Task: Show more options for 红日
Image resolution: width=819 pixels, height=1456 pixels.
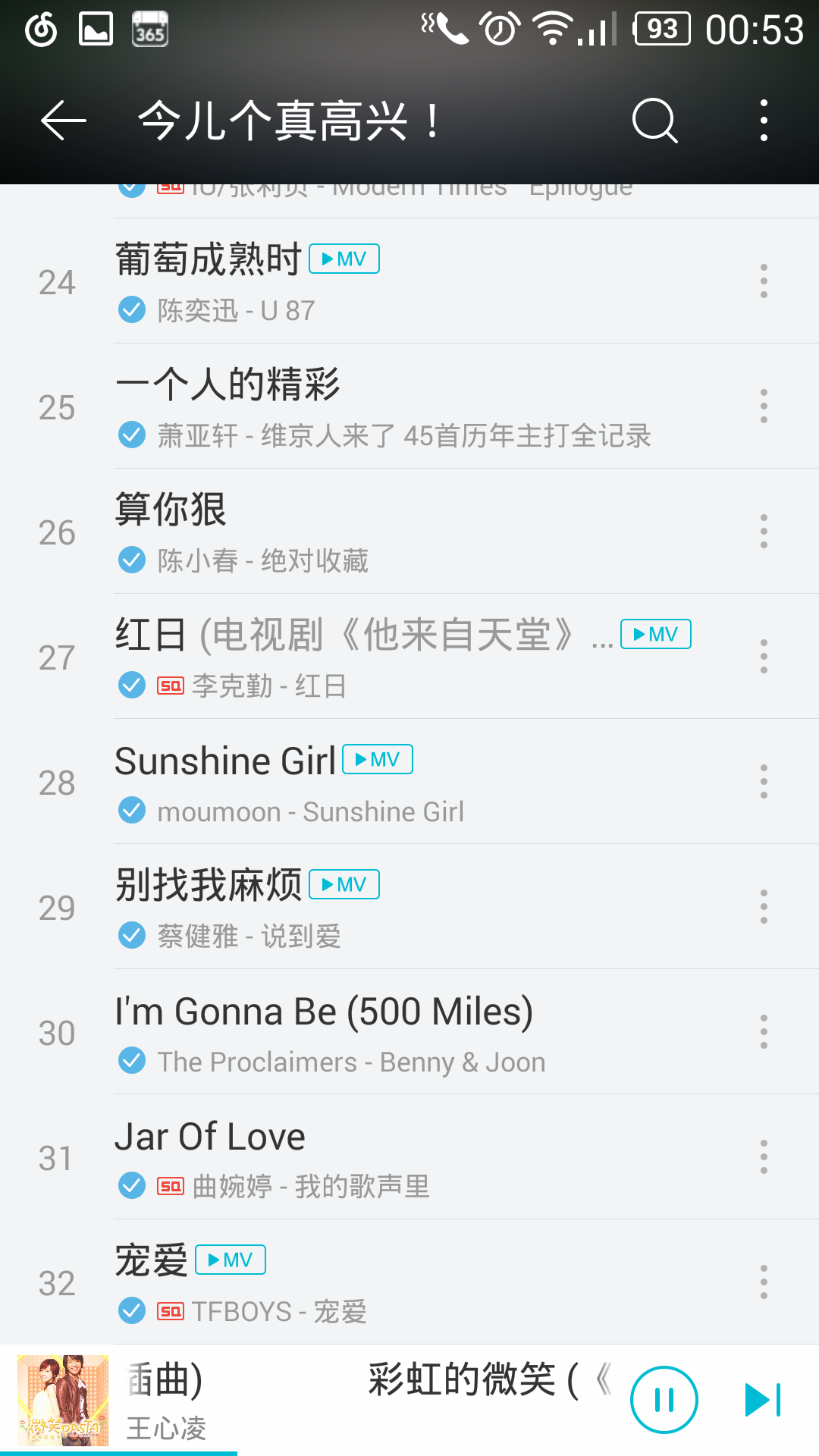Action: click(764, 657)
